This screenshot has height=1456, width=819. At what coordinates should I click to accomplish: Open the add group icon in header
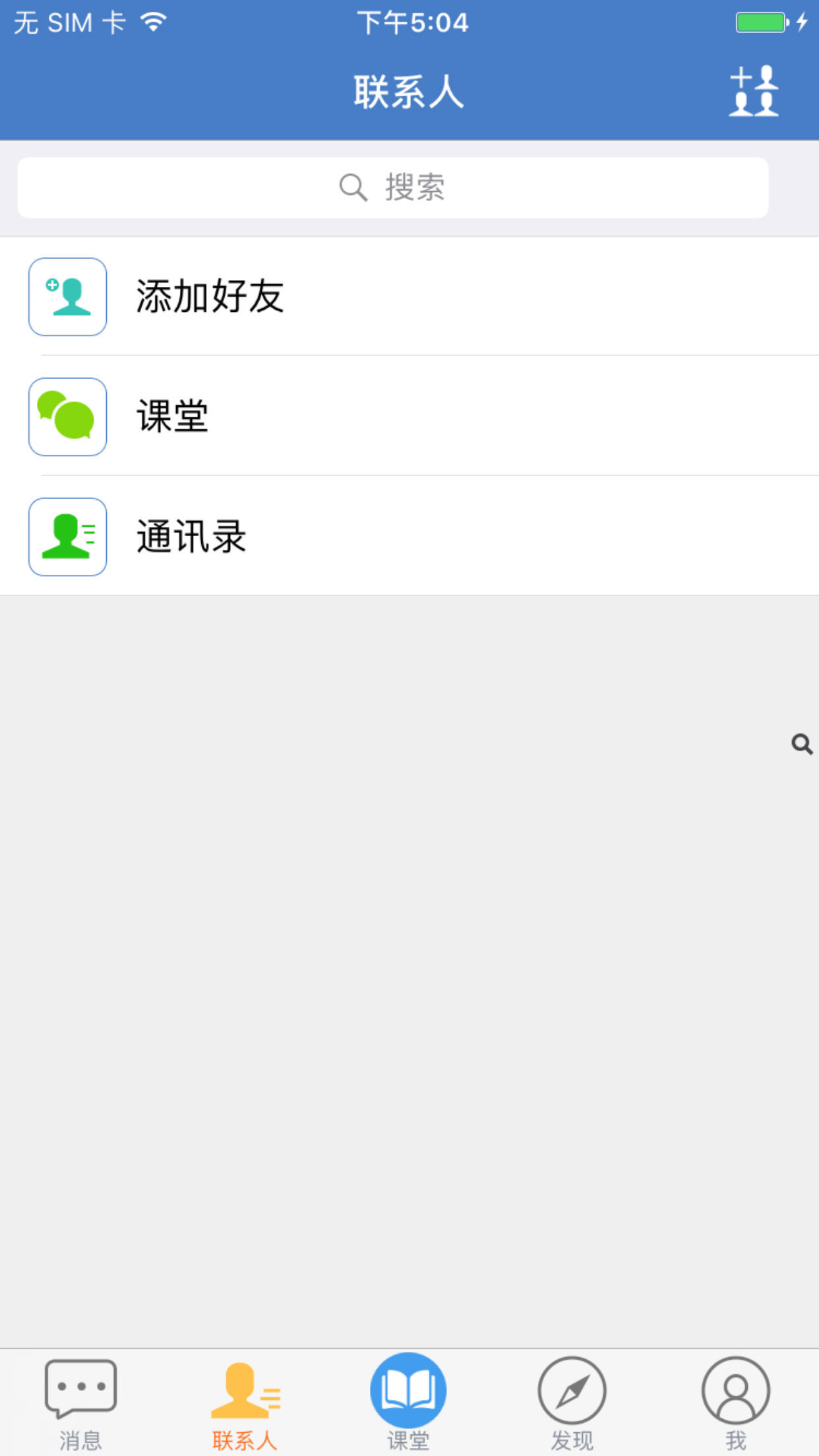tap(754, 91)
